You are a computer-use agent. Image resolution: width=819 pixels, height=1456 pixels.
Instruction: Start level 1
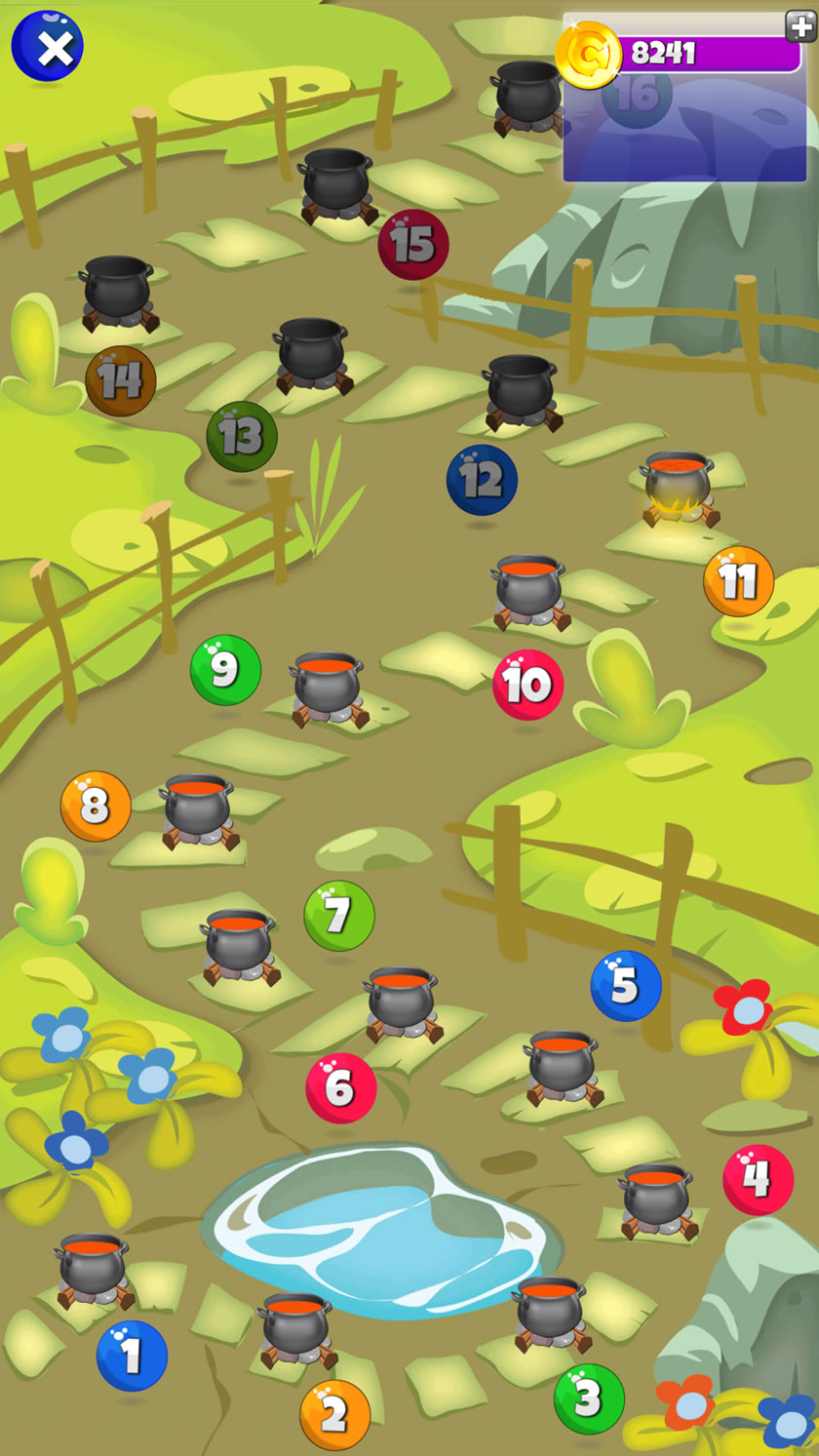coord(132,1356)
